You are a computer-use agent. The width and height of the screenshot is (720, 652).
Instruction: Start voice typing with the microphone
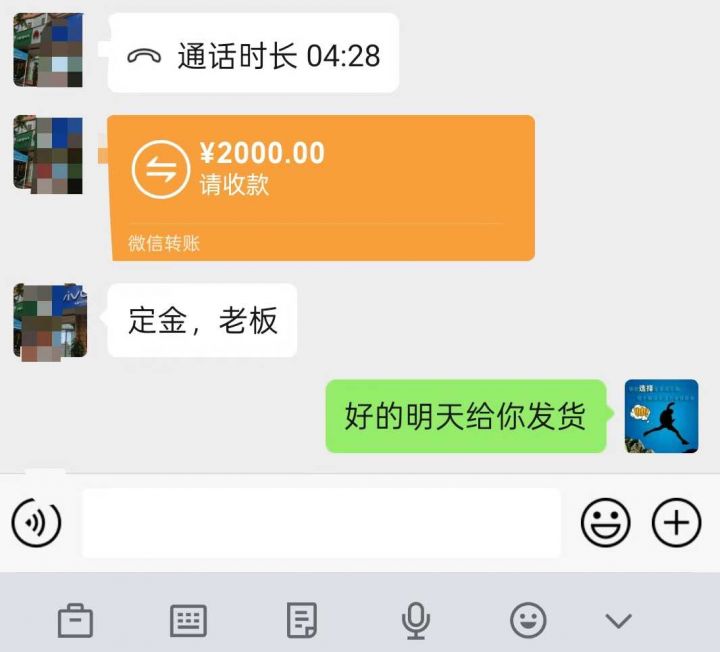point(415,621)
